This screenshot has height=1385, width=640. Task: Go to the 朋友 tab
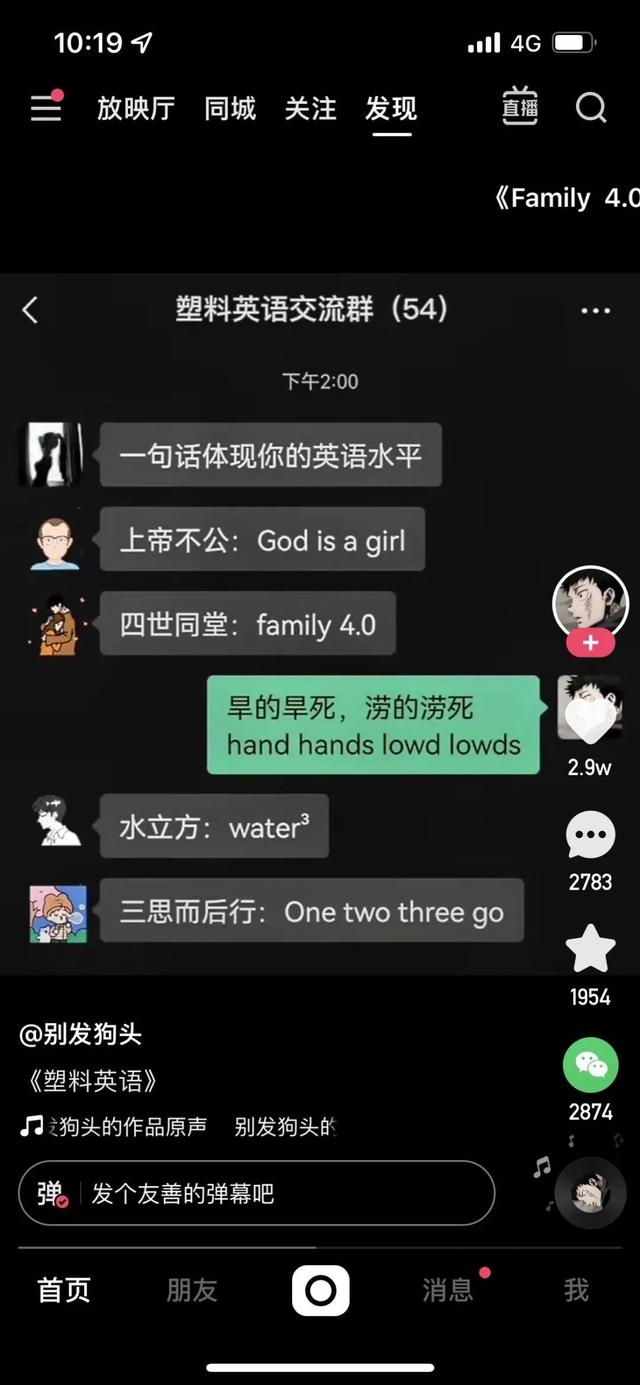tap(191, 1290)
